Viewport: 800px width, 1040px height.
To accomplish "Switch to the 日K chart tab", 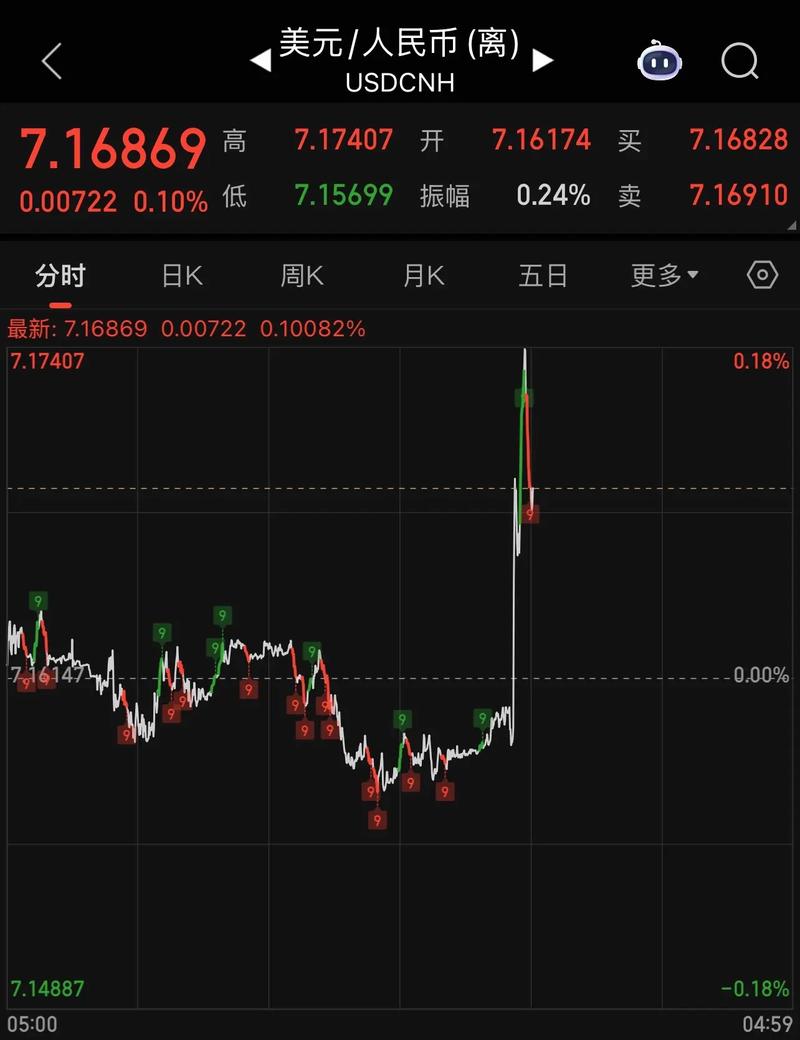I will 182,276.
